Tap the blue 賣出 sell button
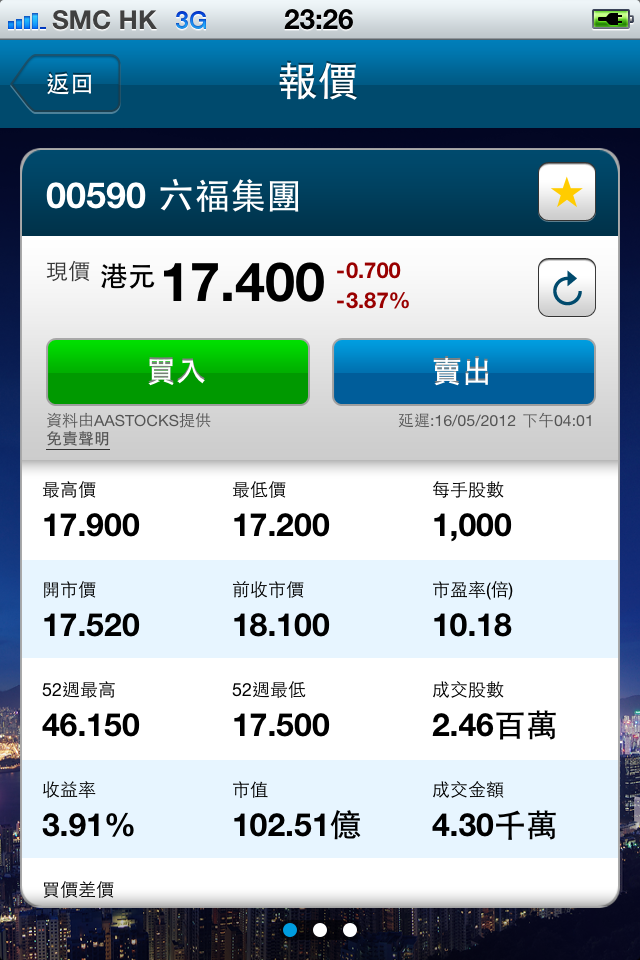 [x=463, y=372]
